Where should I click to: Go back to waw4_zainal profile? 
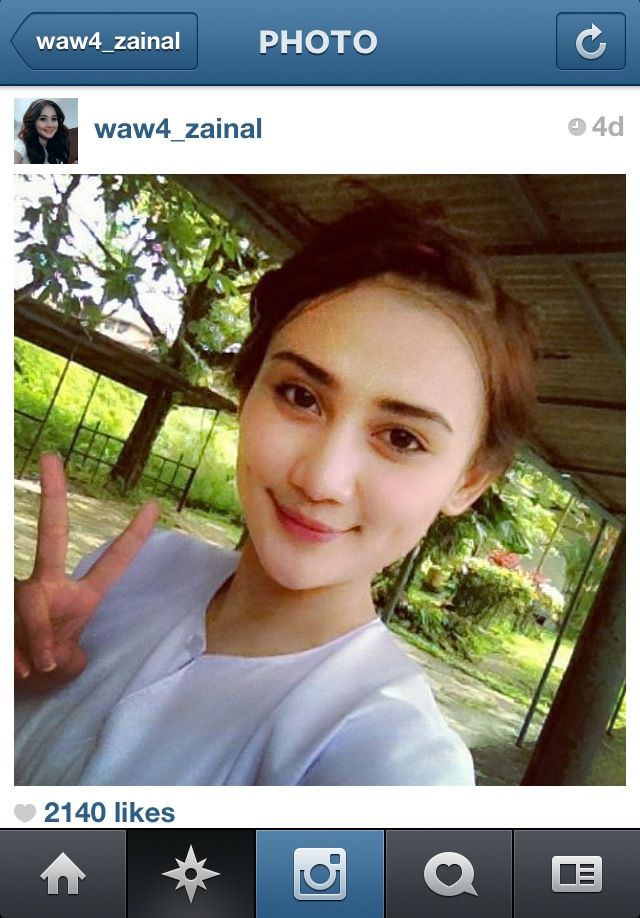[x=104, y=41]
